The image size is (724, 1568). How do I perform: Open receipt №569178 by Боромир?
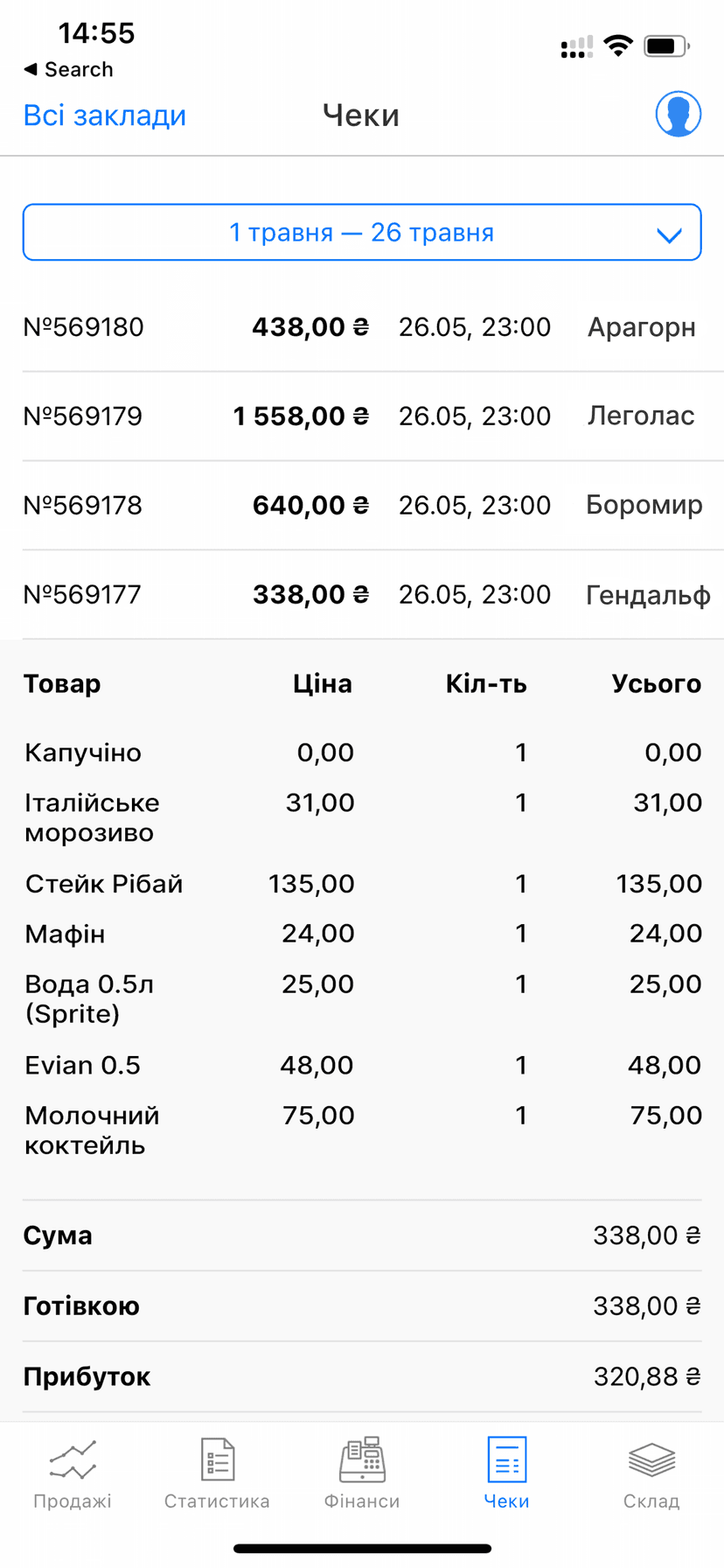pos(362,506)
